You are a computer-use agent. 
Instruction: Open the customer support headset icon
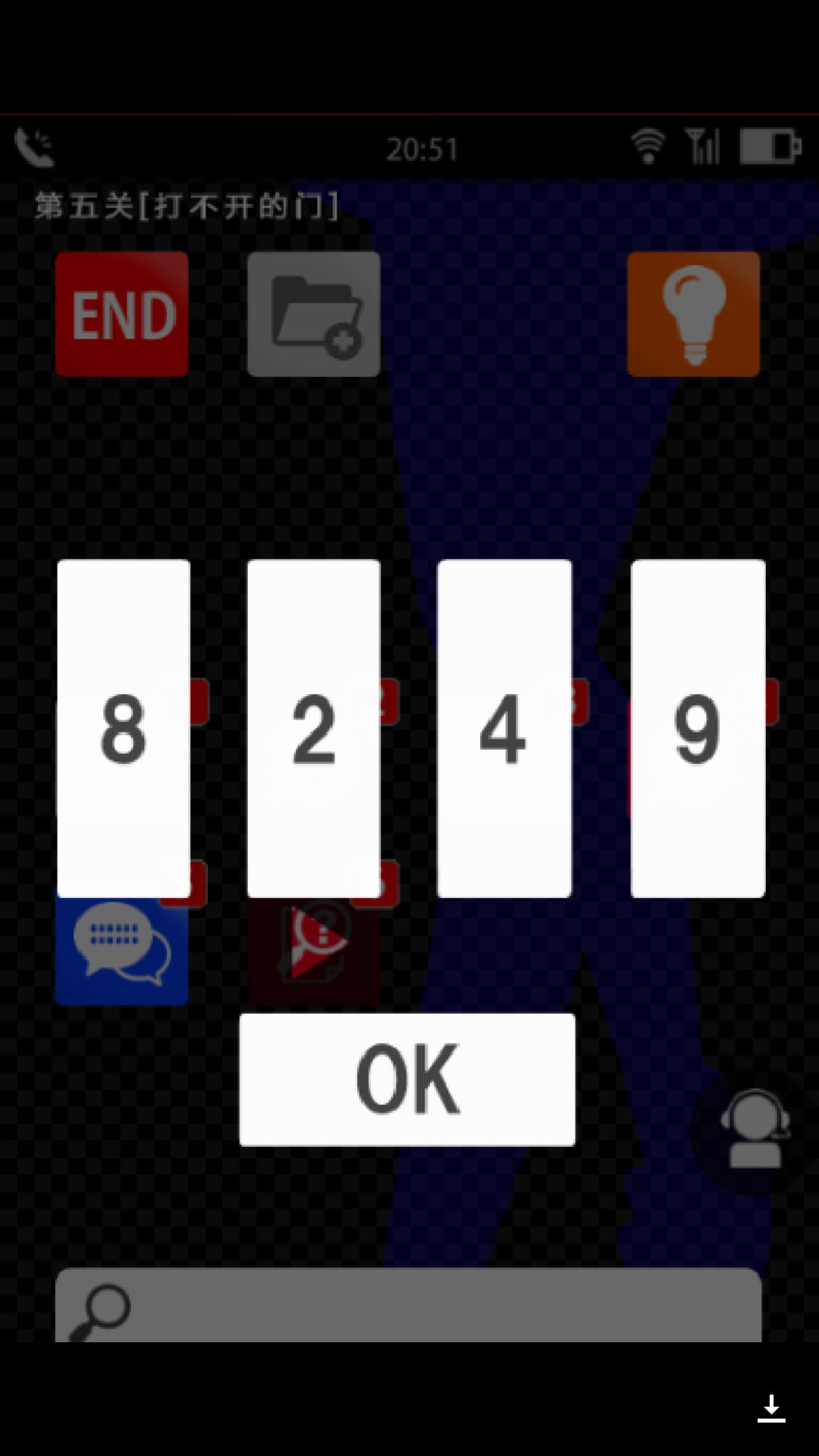(x=754, y=1128)
